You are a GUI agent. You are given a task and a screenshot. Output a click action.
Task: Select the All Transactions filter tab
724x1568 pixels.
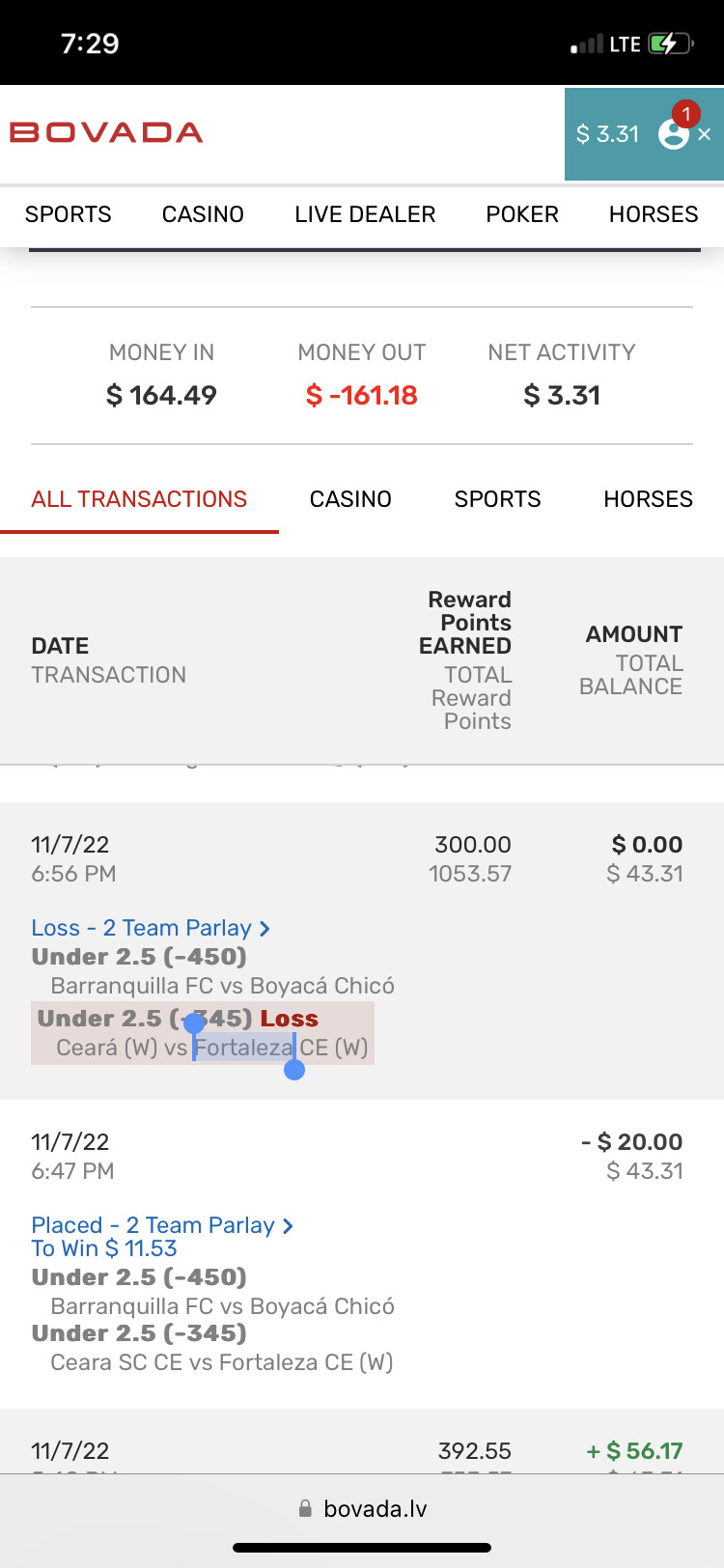(x=139, y=499)
